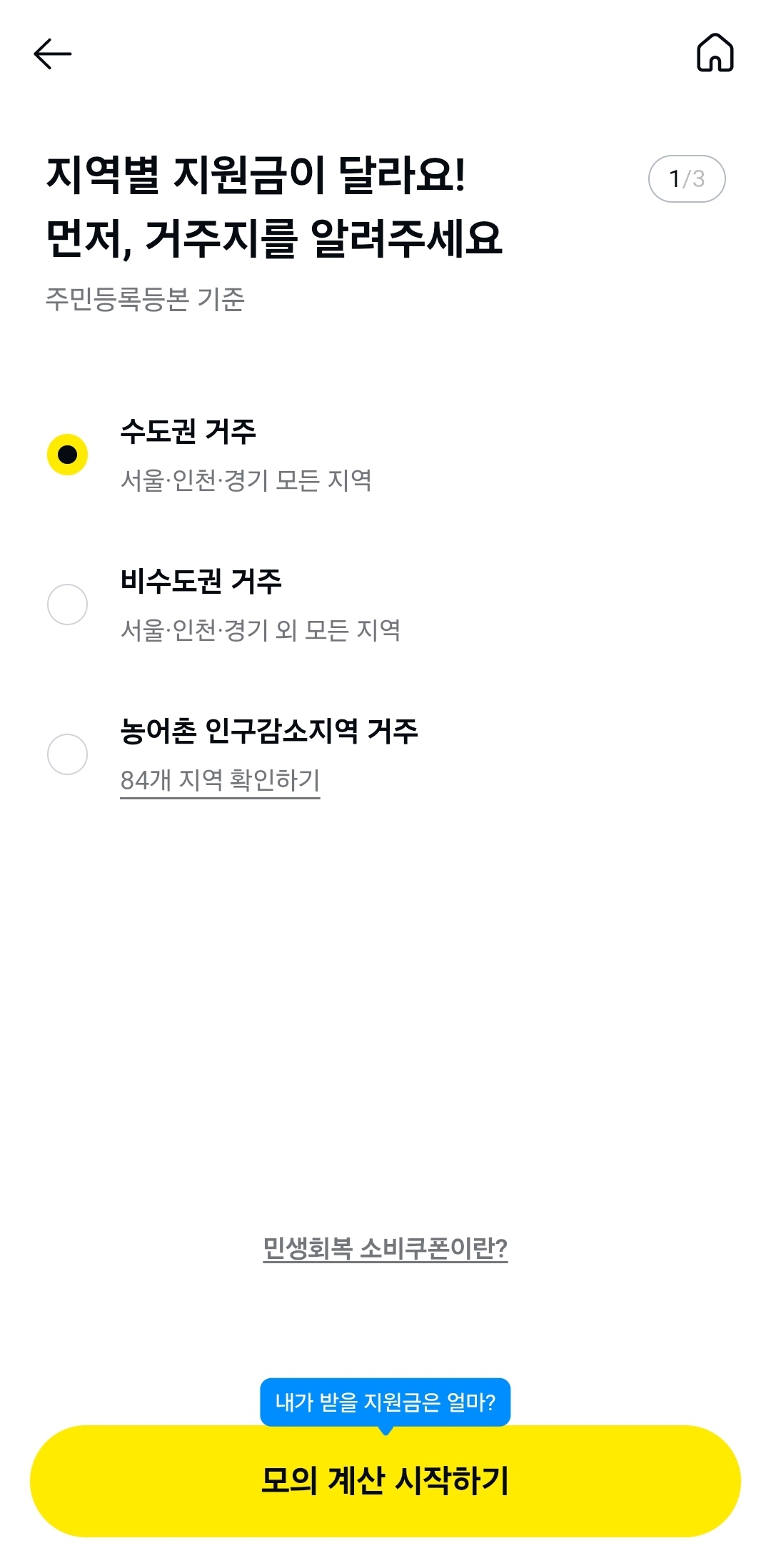This screenshot has width=771, height=1568.
Task: Tap the currently selected yellow radio circle
Action: [68, 454]
